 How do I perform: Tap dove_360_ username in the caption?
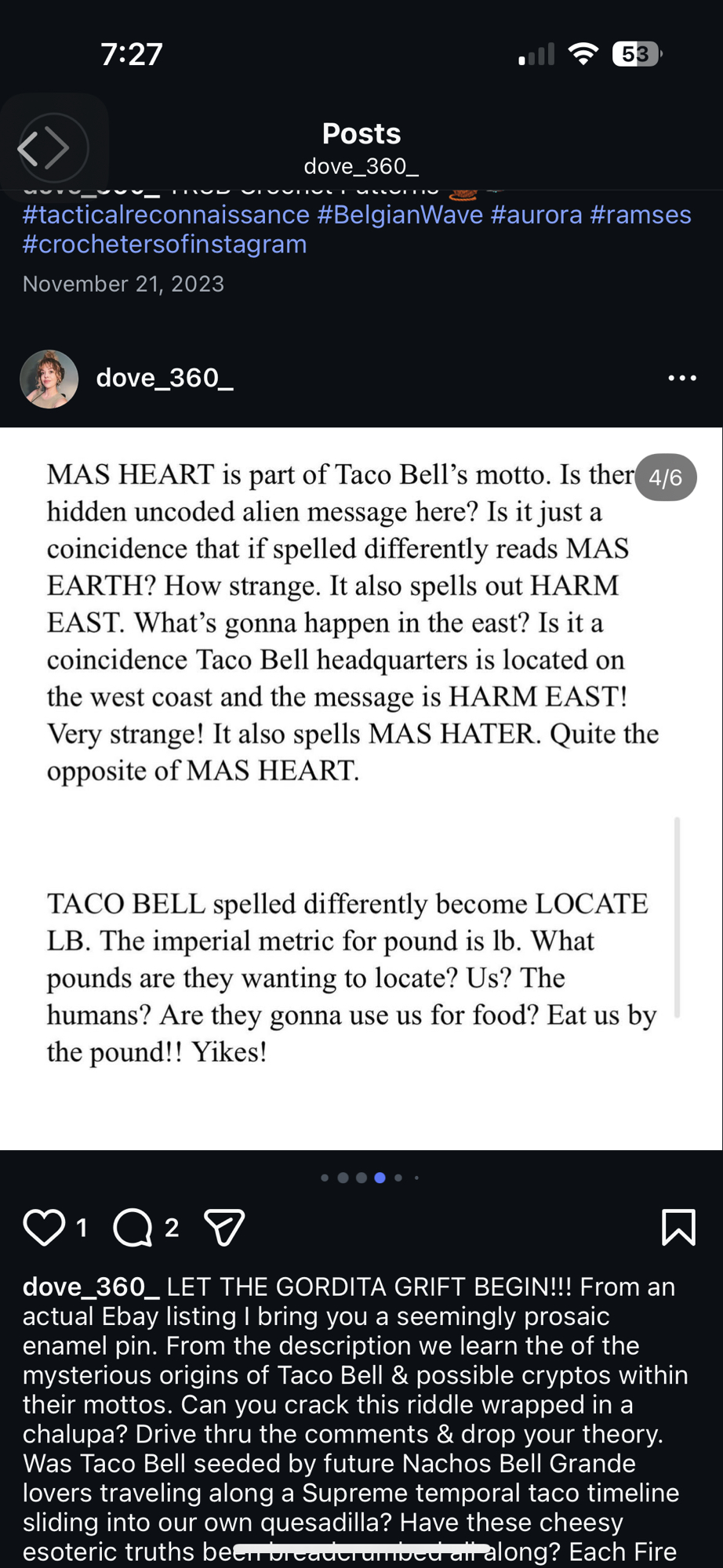coord(91,1287)
